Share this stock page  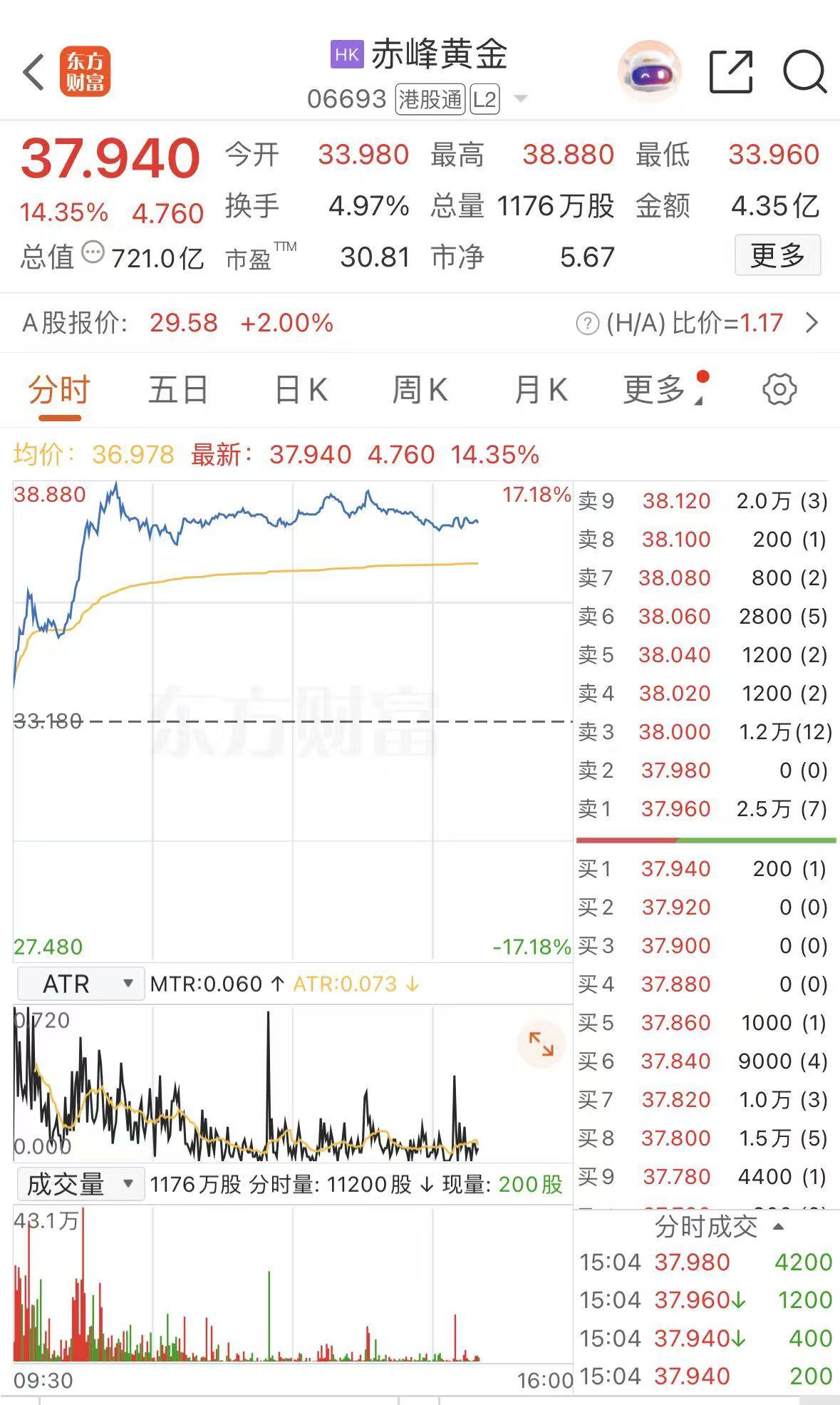(x=731, y=72)
